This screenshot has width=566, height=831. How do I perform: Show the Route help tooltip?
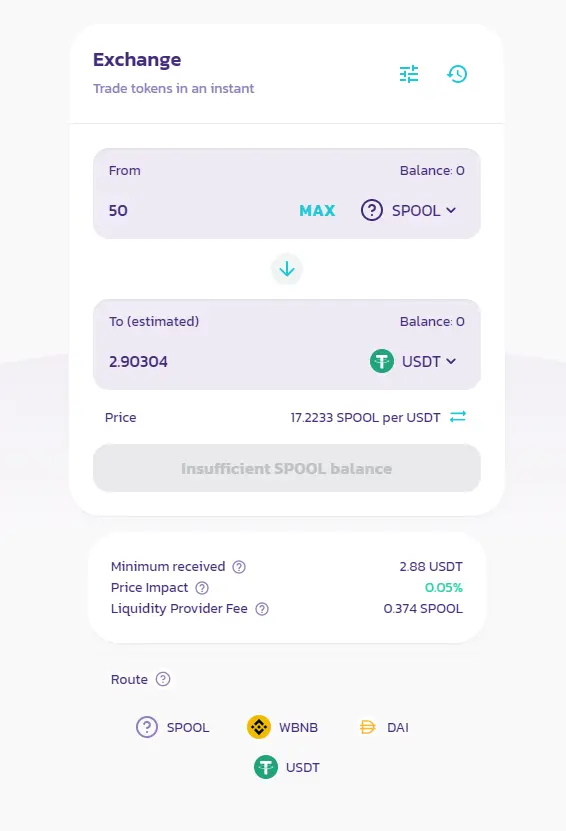(163, 679)
